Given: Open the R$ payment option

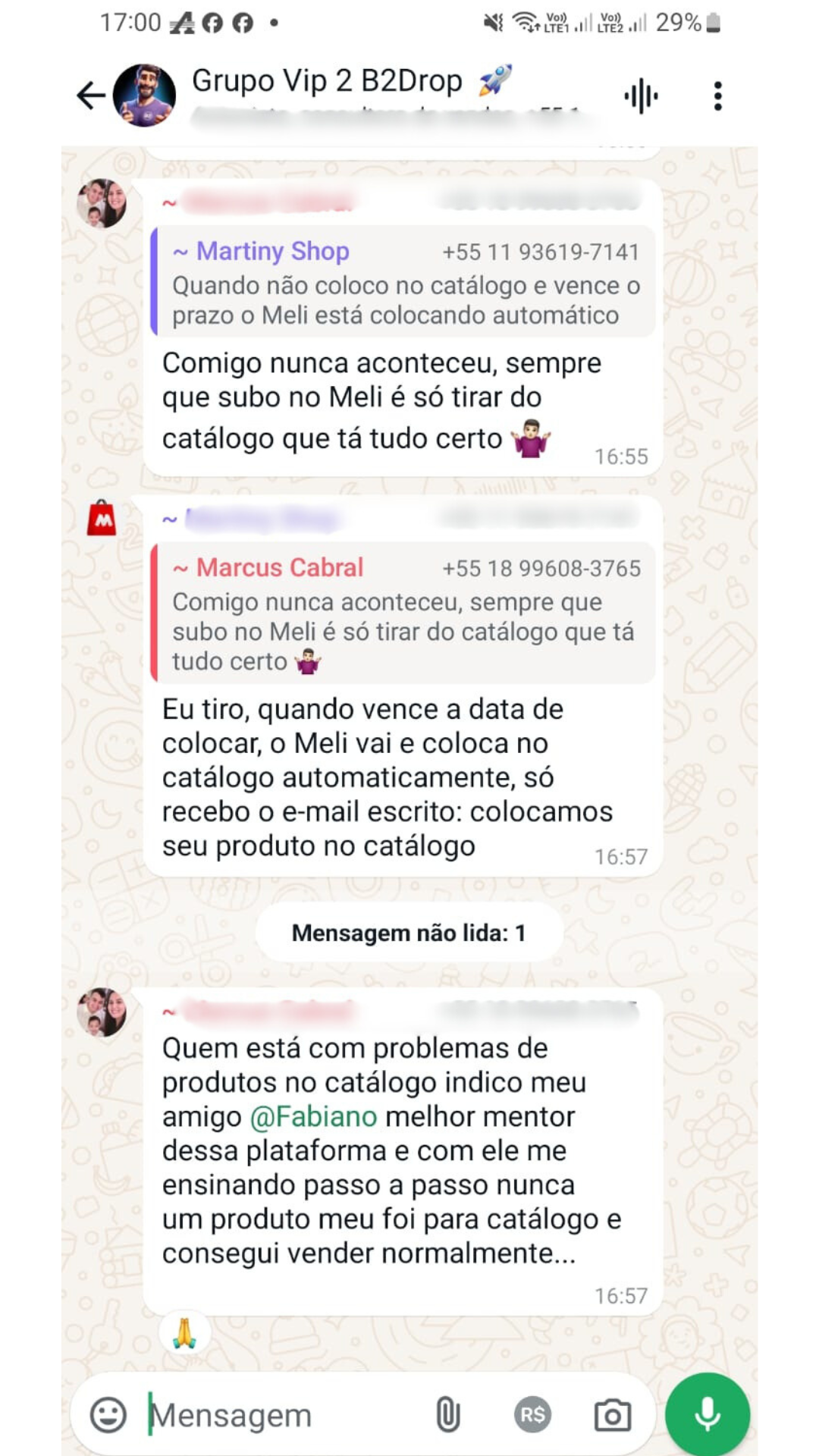Looking at the screenshot, I should coord(532,1415).
